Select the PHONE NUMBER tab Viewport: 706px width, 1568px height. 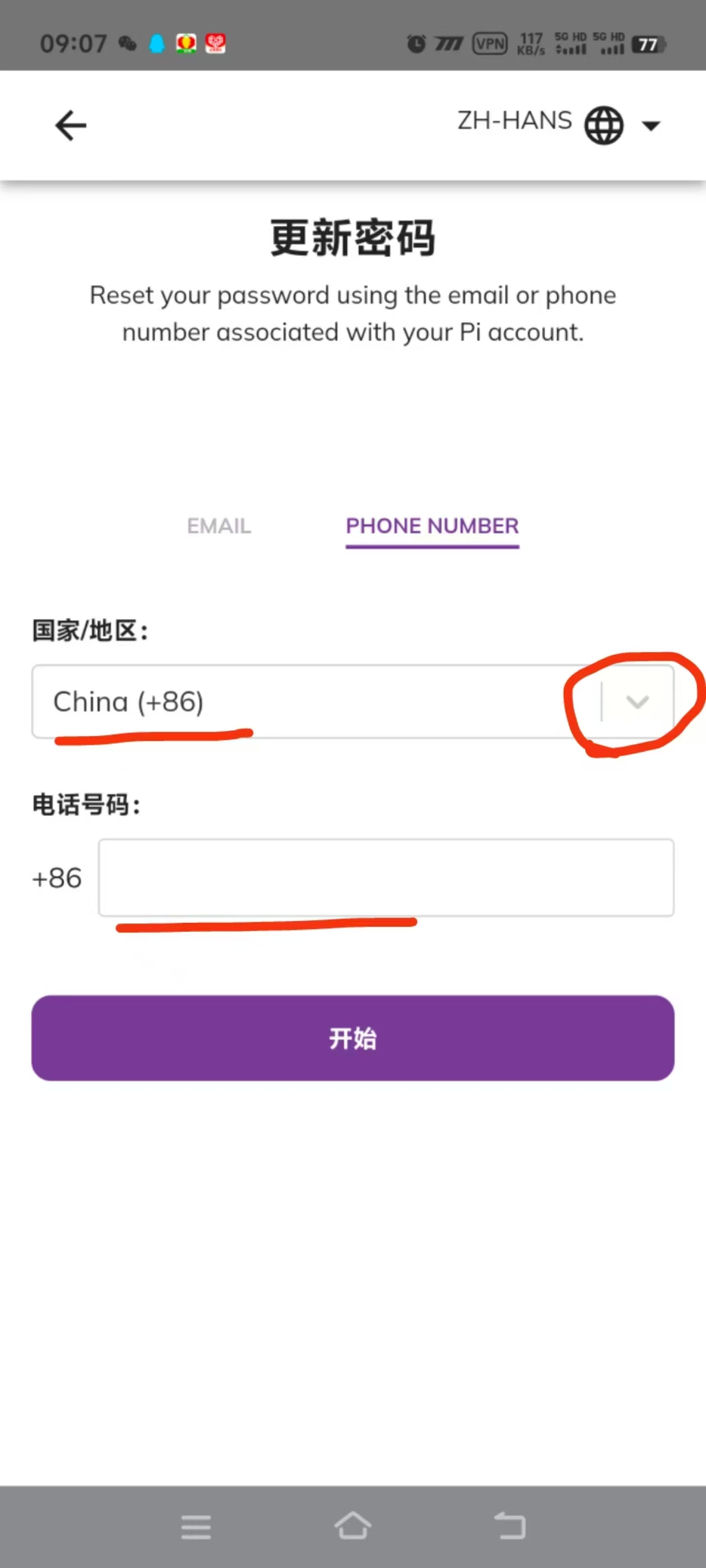[432, 526]
